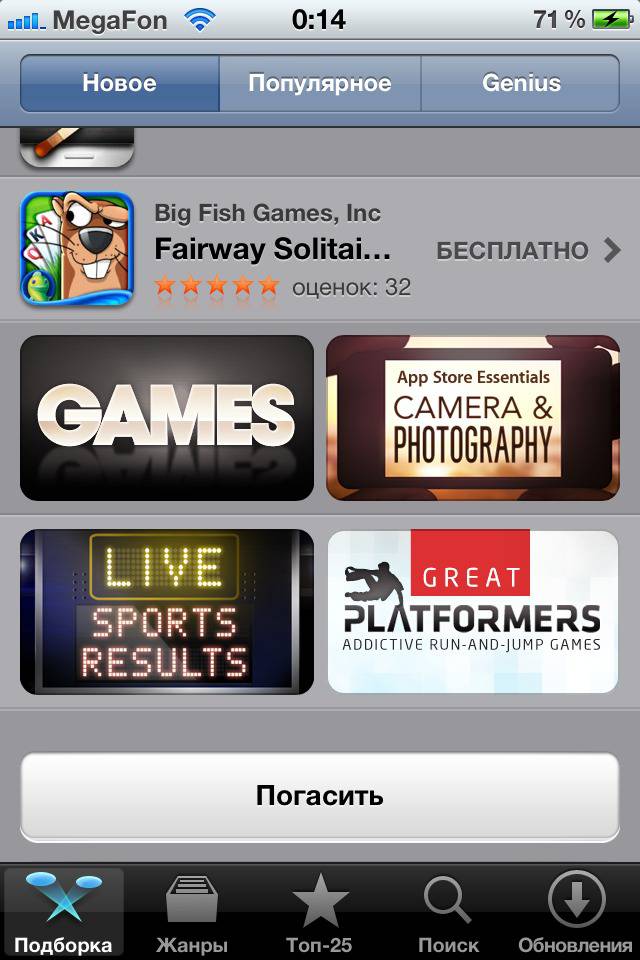The width and height of the screenshot is (640, 960).
Task: Tap the Погасить button
Action: coord(320,796)
